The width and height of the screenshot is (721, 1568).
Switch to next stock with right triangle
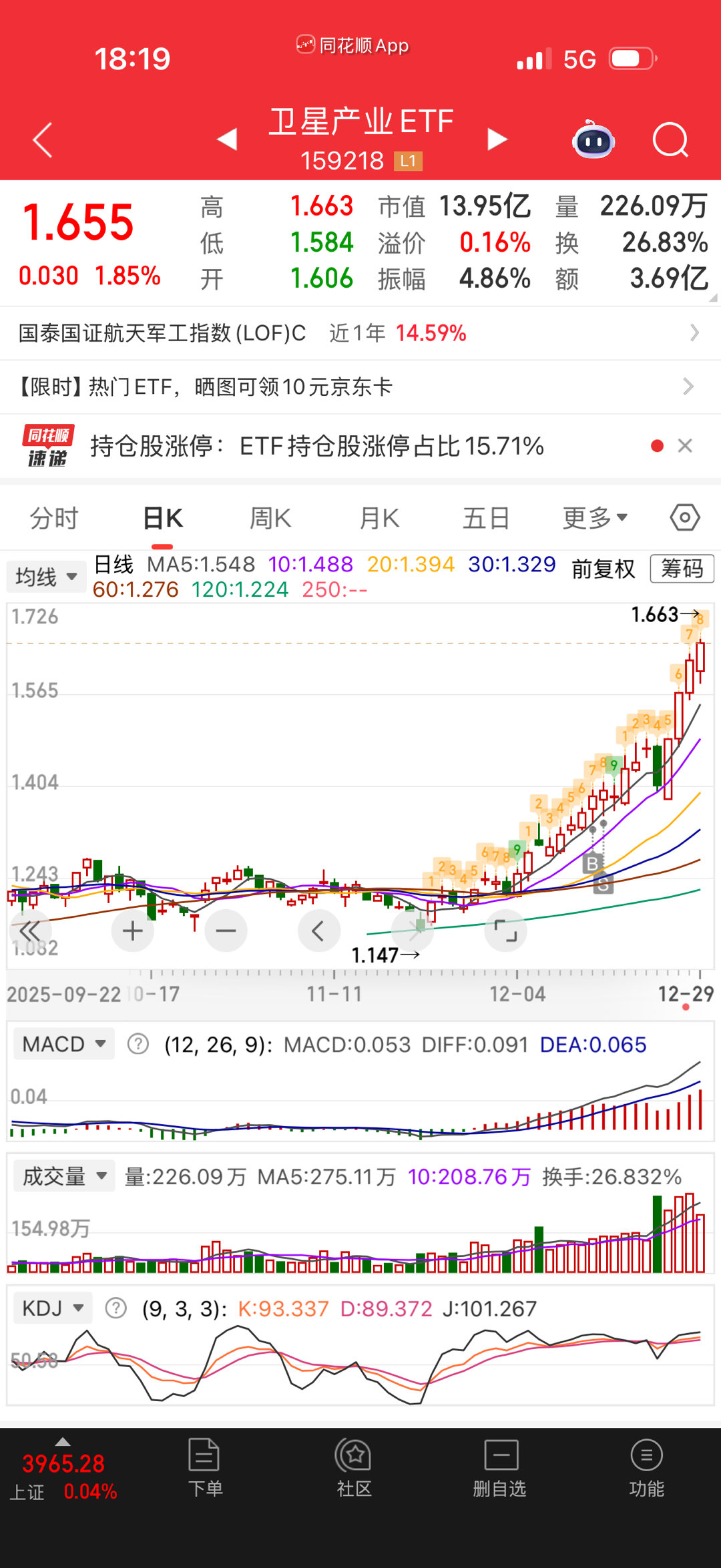tap(496, 140)
